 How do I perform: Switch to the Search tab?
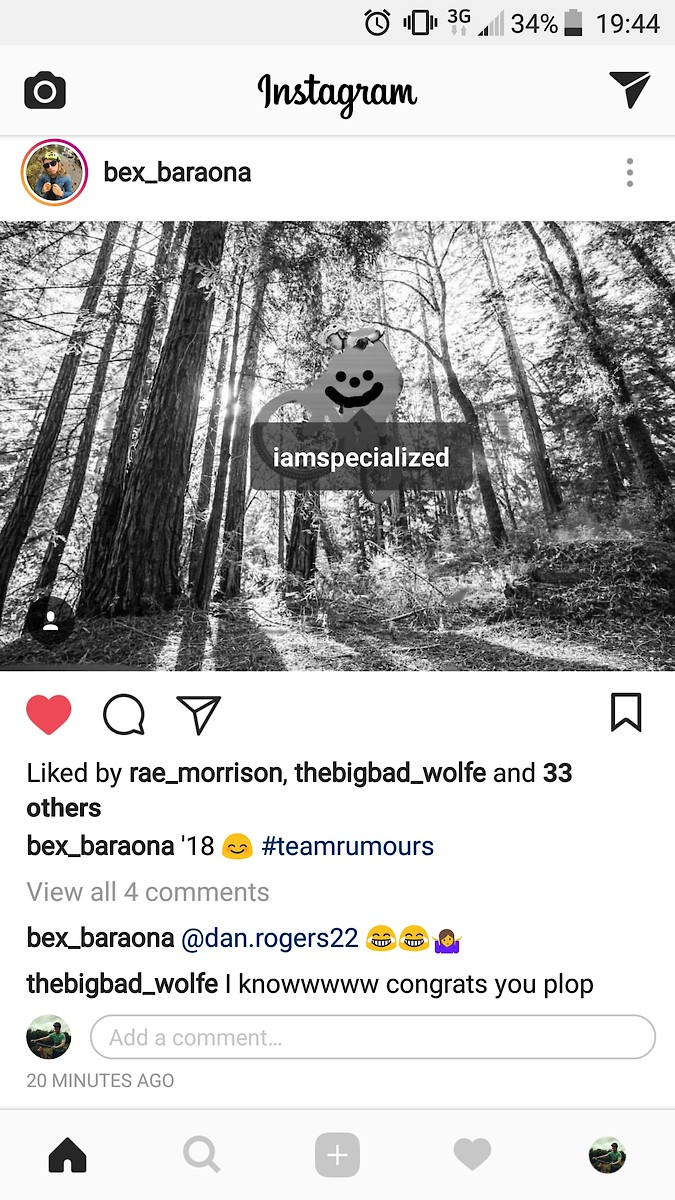[202, 1156]
